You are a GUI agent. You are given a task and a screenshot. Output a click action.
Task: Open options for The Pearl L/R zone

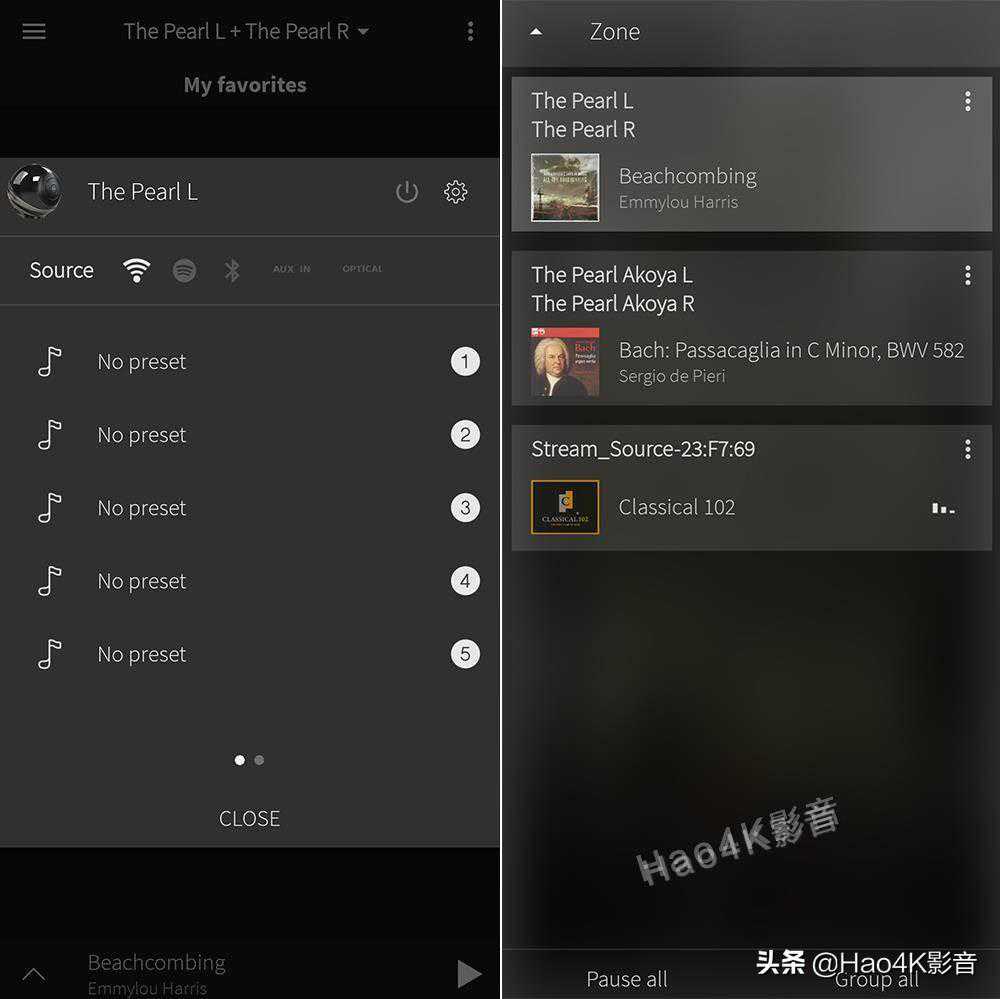click(x=967, y=101)
